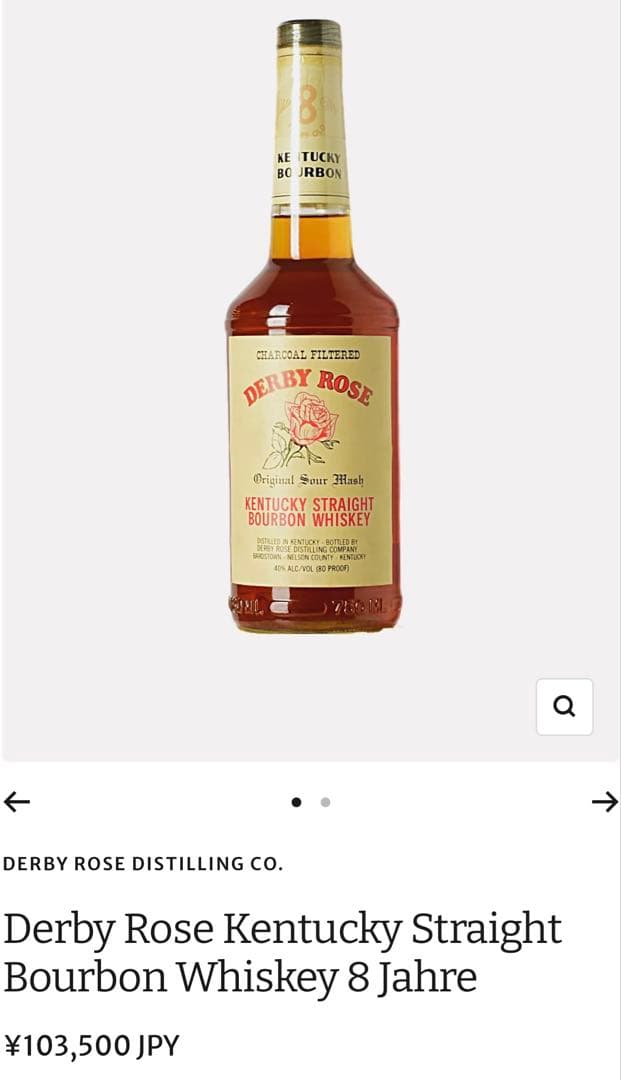Jump to the second image dot

click(x=325, y=802)
